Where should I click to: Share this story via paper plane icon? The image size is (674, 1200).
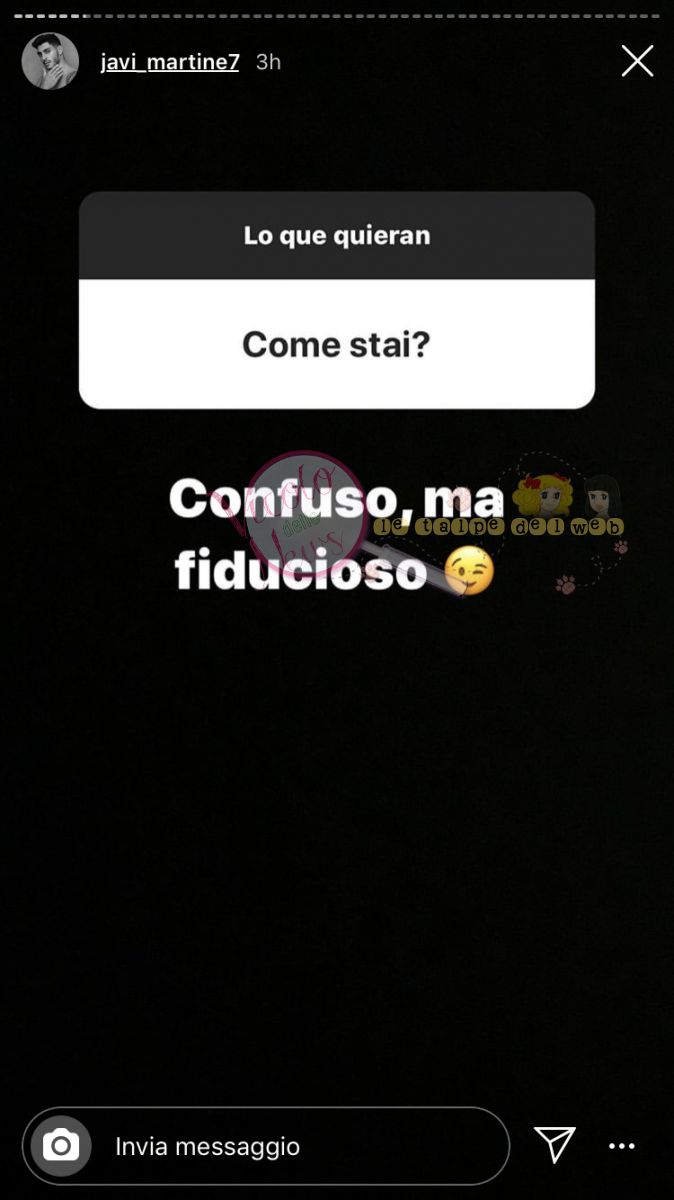point(554,1145)
